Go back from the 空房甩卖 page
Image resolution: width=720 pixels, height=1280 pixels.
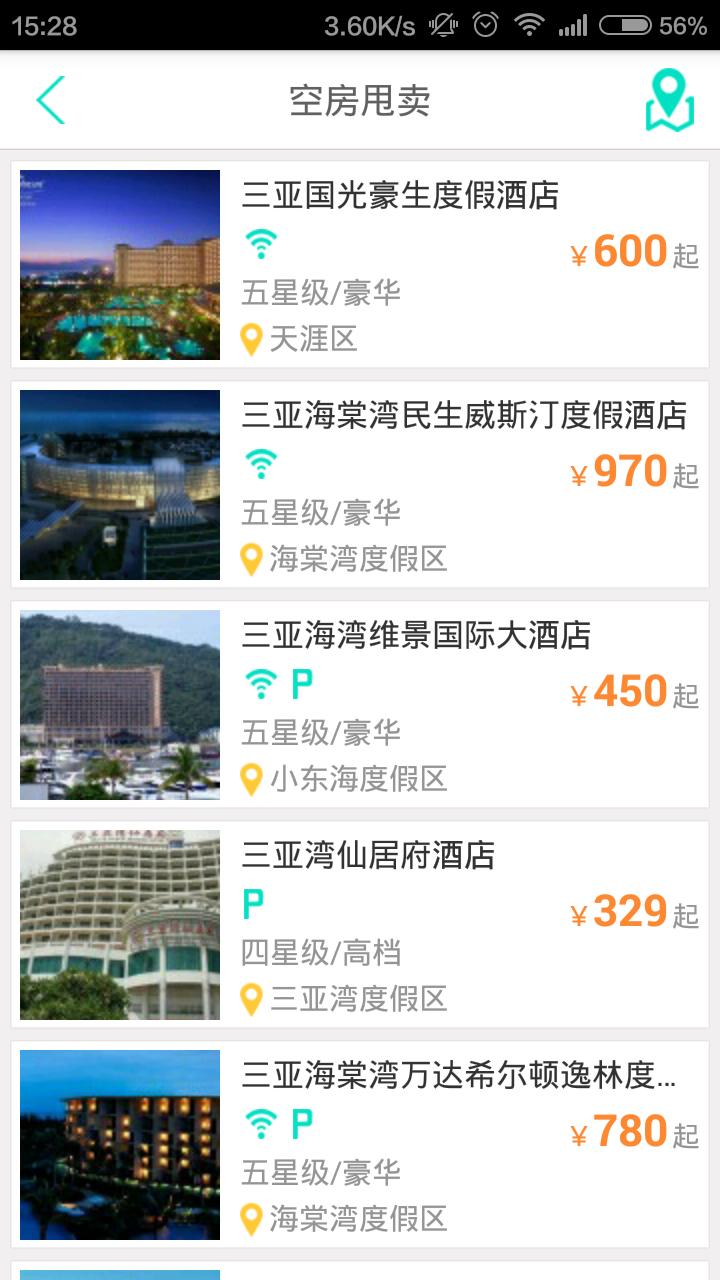click(x=50, y=100)
